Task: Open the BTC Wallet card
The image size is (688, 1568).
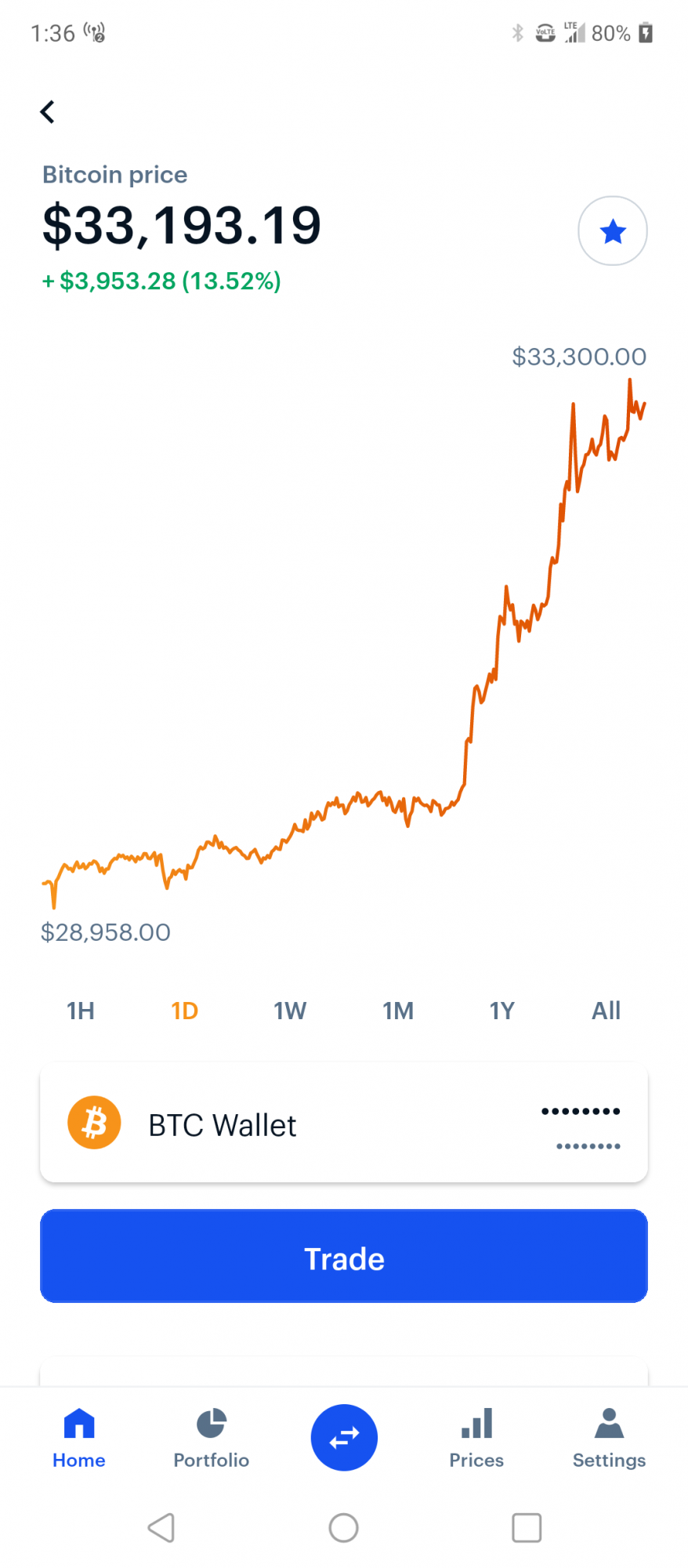Action: click(x=344, y=1123)
